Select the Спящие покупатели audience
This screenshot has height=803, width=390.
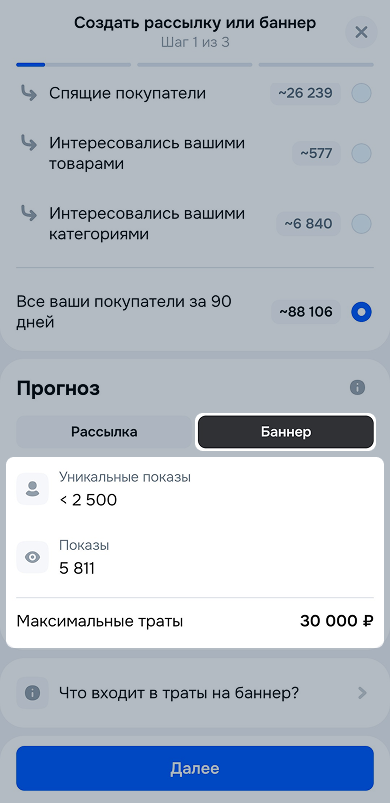tap(361, 93)
